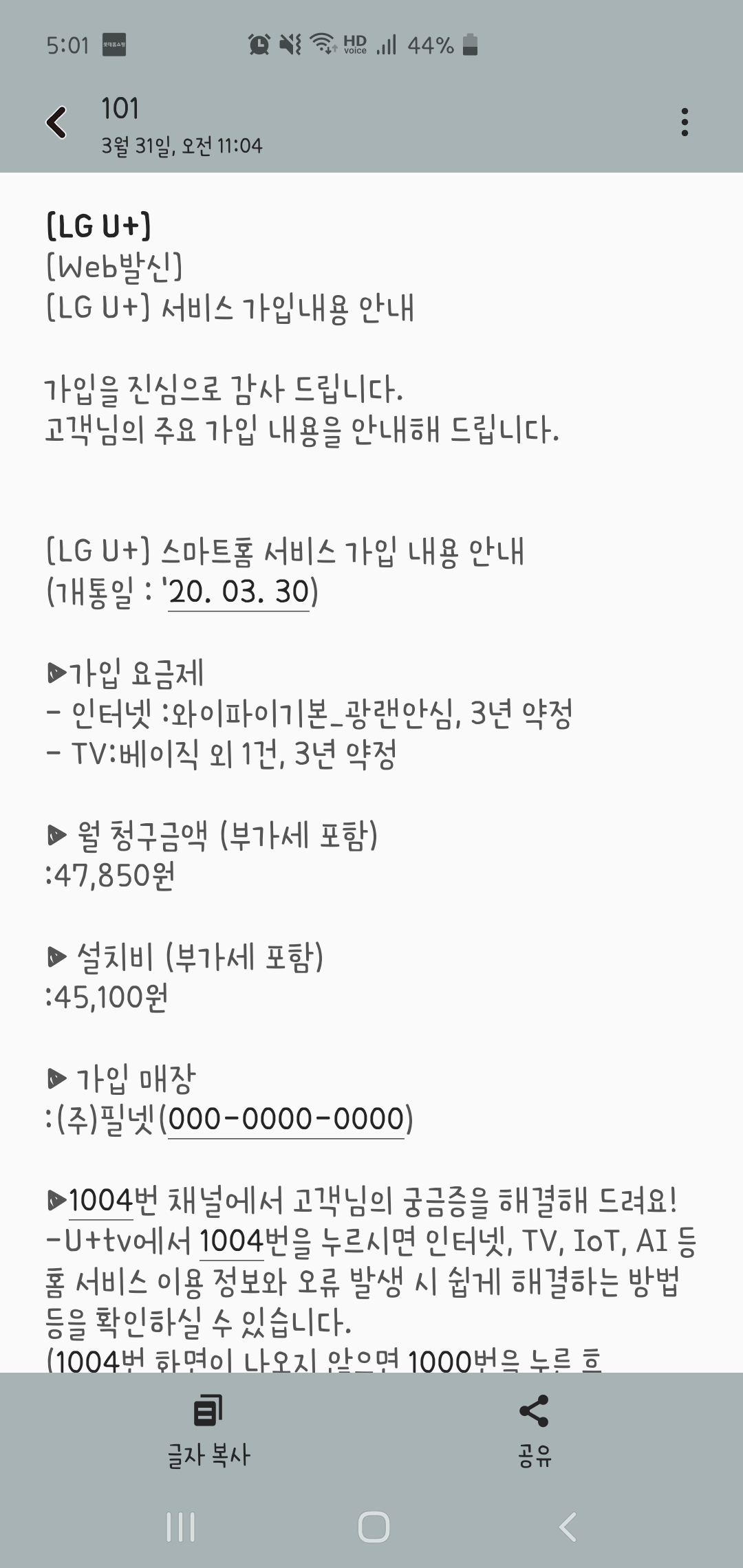This screenshot has width=743, height=1568.
Task: Share this message via 공유
Action: [x=534, y=1429]
